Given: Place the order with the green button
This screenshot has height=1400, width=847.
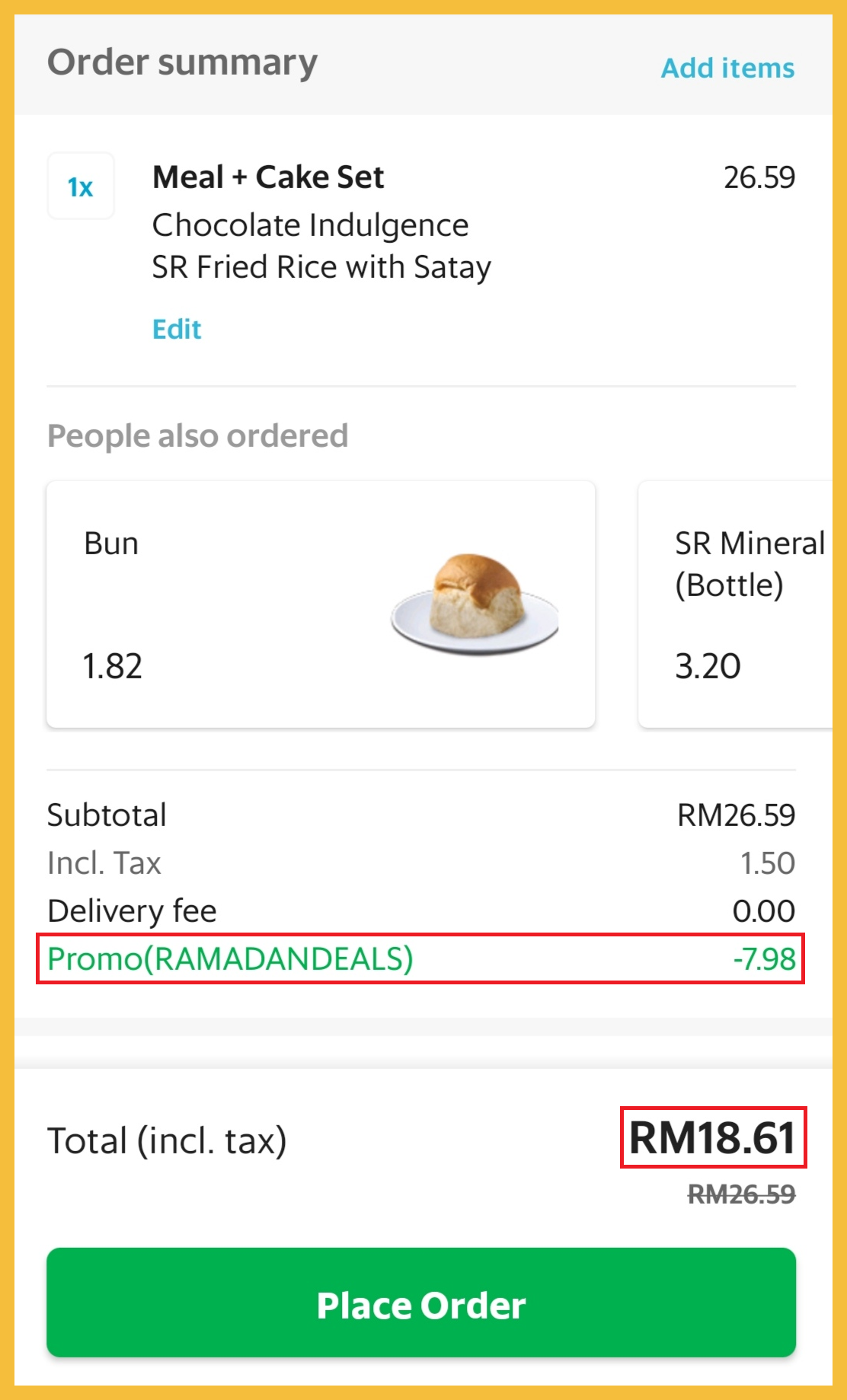Looking at the screenshot, I should tap(421, 1303).
